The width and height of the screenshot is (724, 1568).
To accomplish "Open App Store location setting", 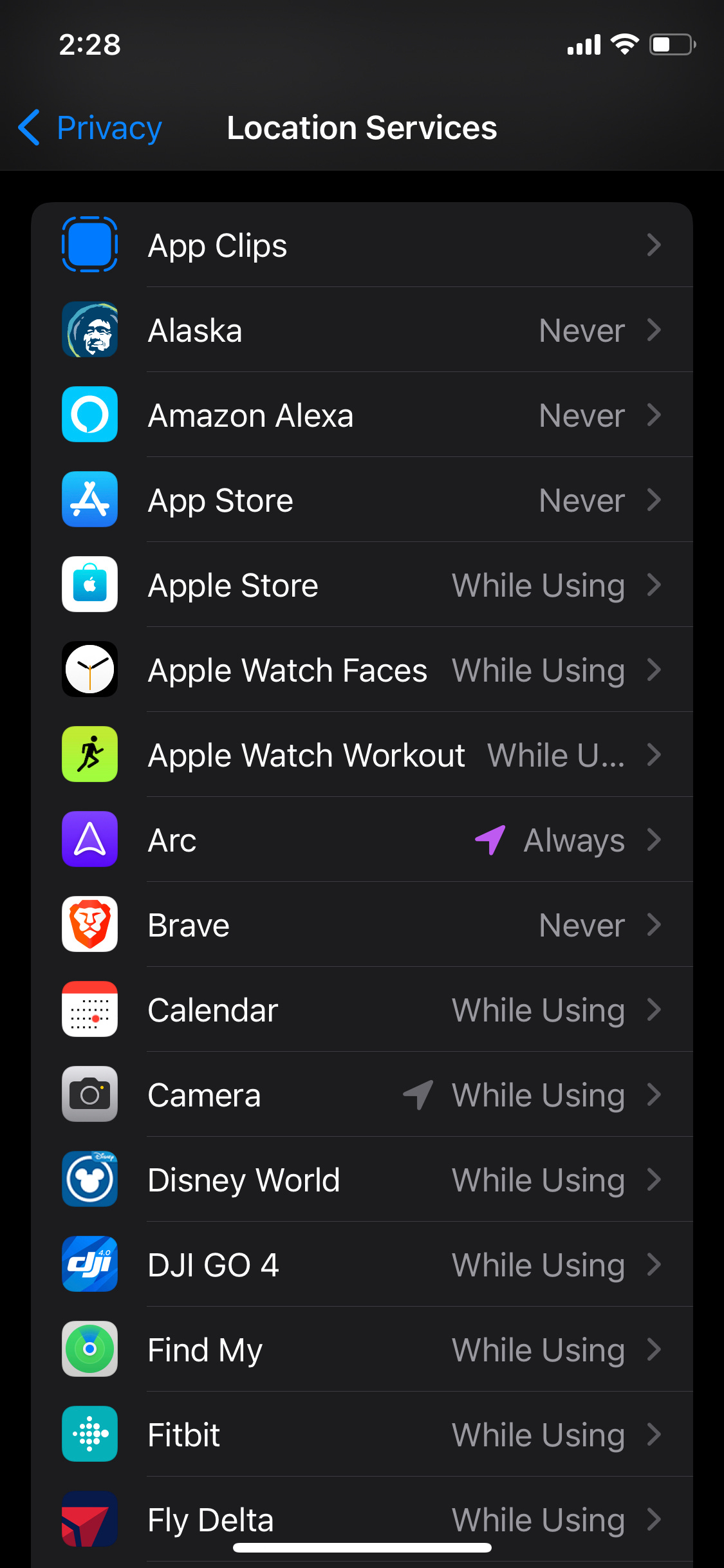I will (x=362, y=500).
